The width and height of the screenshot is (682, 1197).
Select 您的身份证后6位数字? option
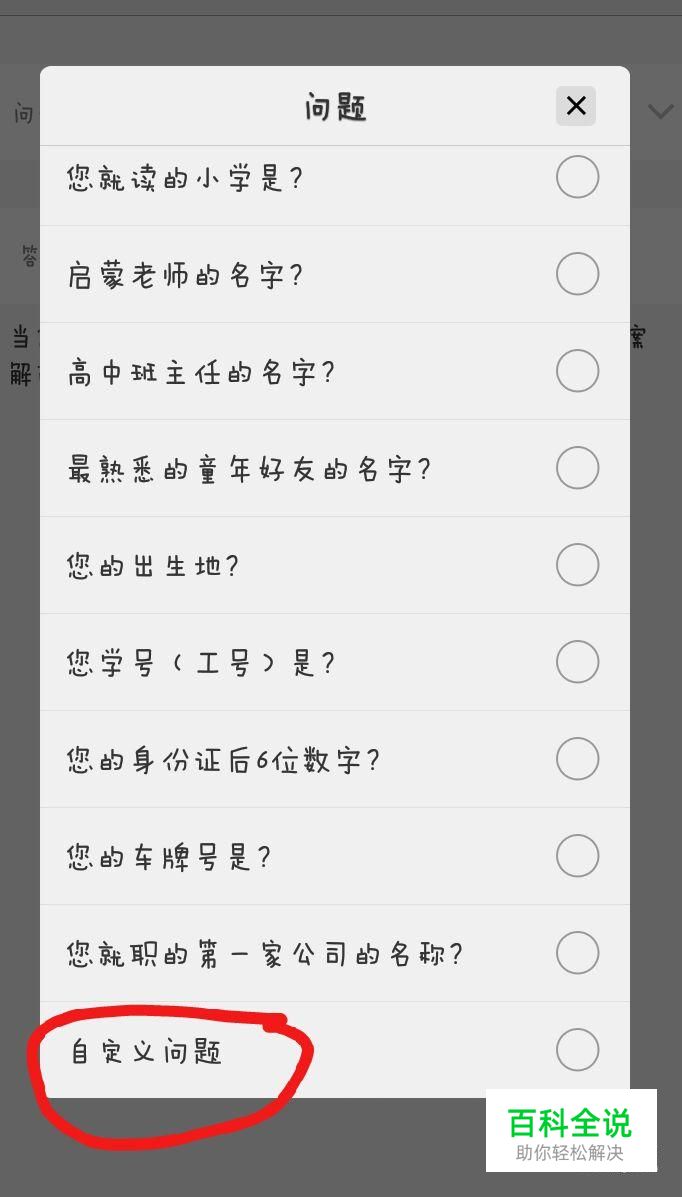pyautogui.click(x=335, y=759)
